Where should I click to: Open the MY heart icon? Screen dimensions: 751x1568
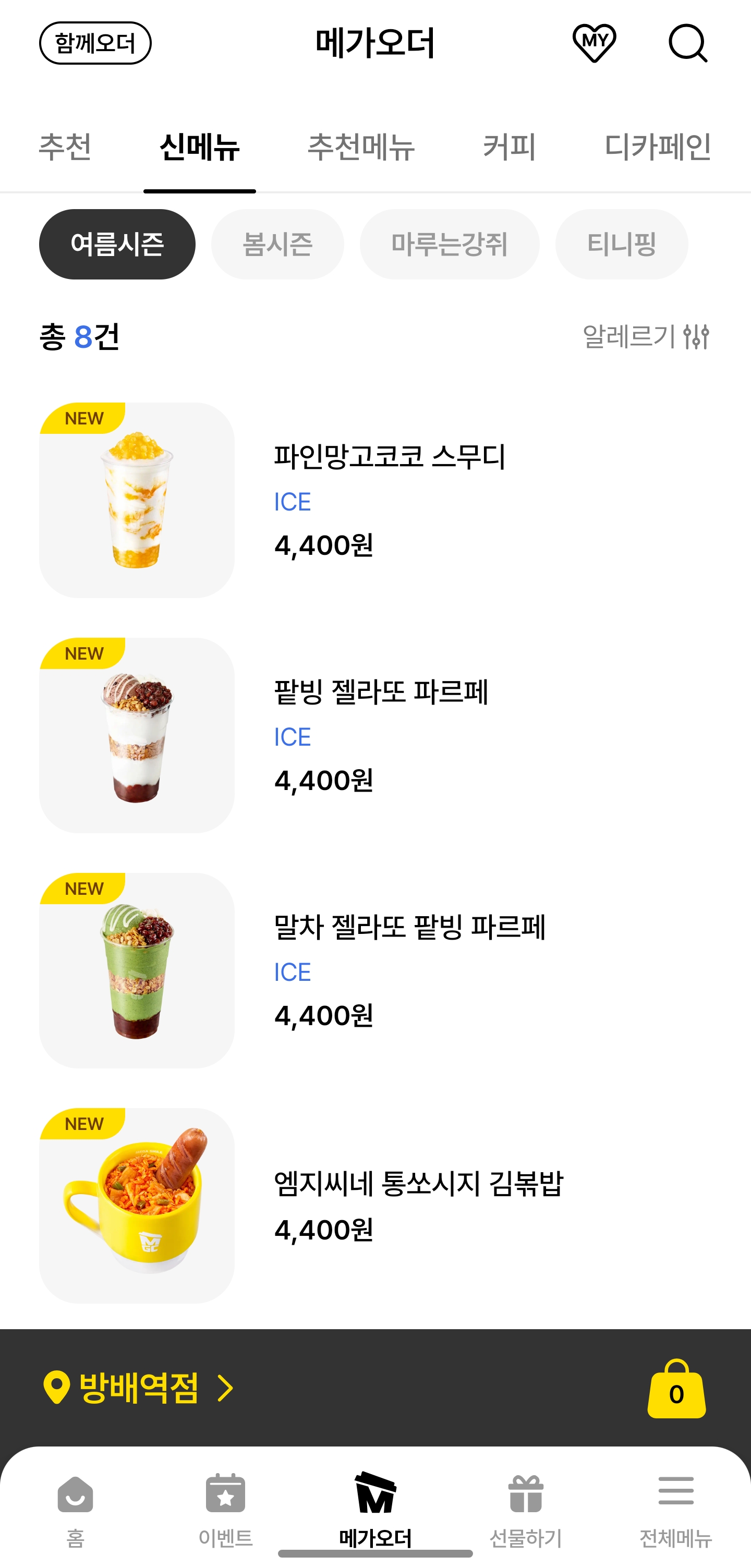[594, 43]
